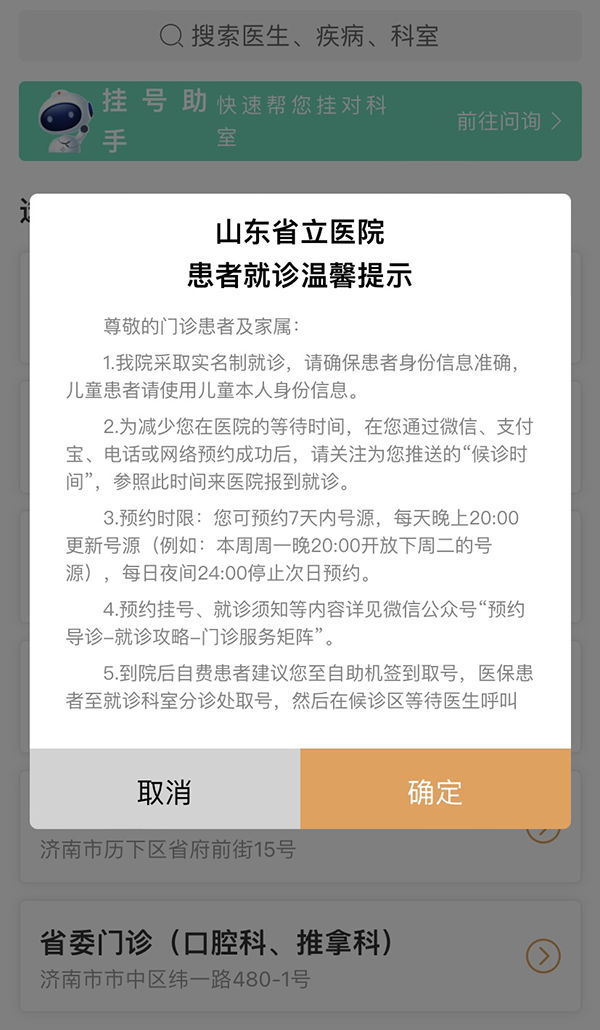The image size is (600, 1030).
Task: Dismiss the dialog with 取消
Action: pyautogui.click(x=165, y=790)
